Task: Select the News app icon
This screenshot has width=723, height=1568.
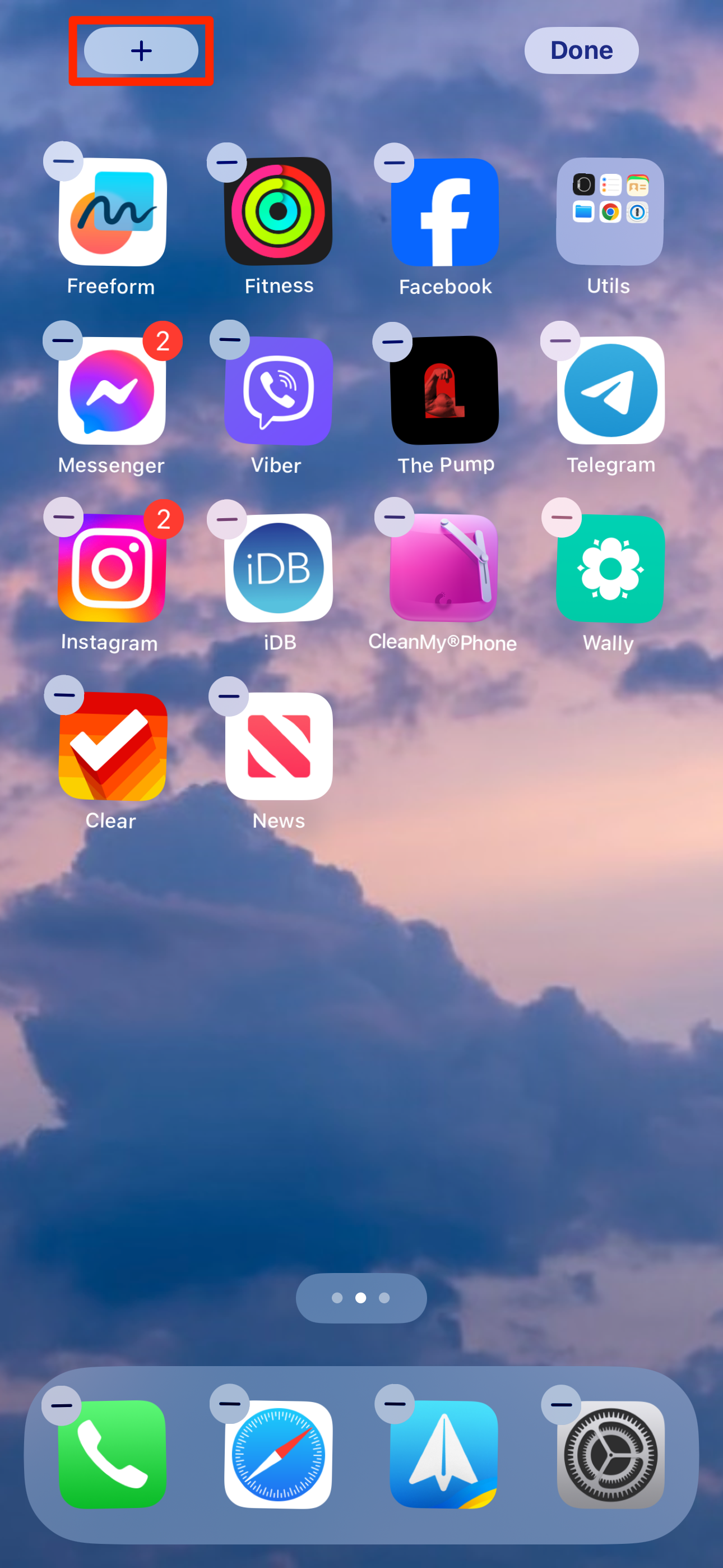Action: 279,746
